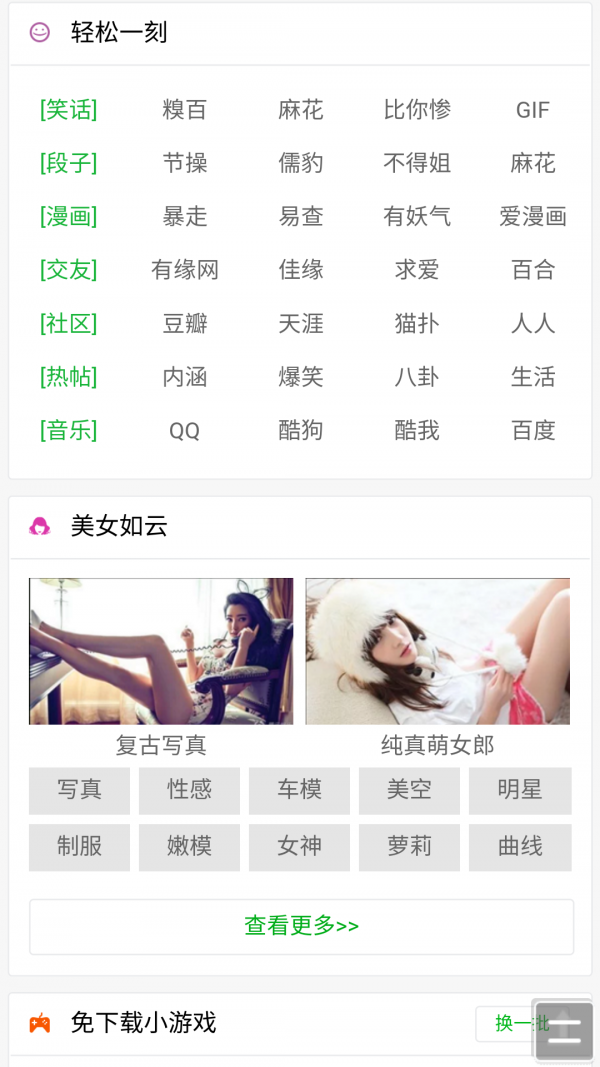Open the 内涵 hot posts link
The height and width of the screenshot is (1067, 600).
tap(185, 377)
